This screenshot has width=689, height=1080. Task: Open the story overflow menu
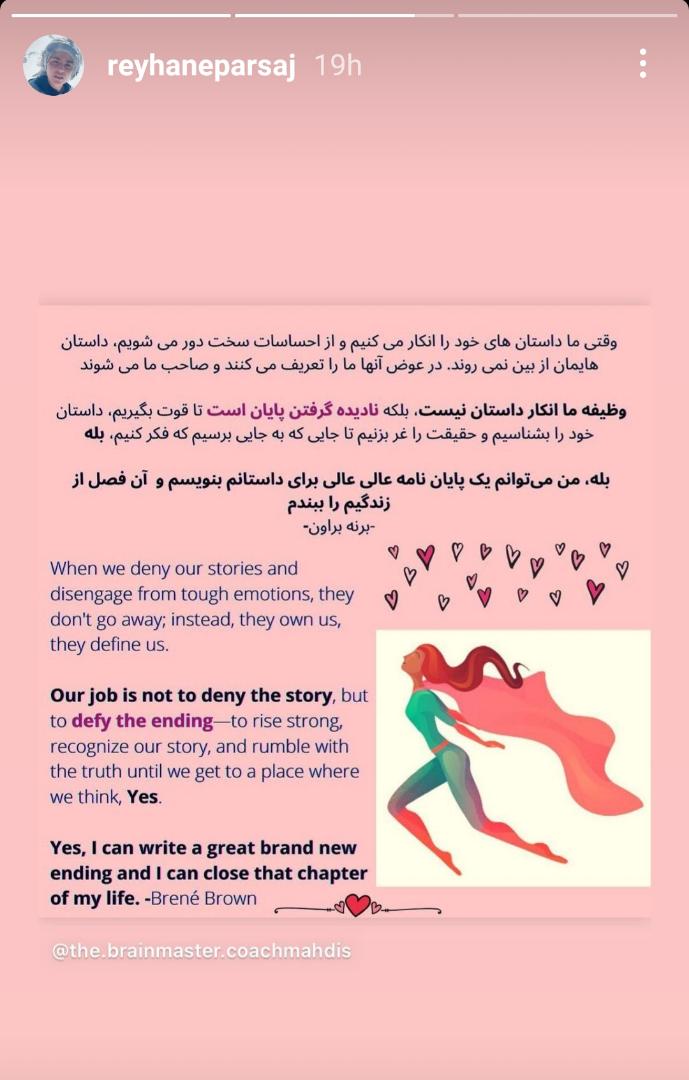[642, 65]
